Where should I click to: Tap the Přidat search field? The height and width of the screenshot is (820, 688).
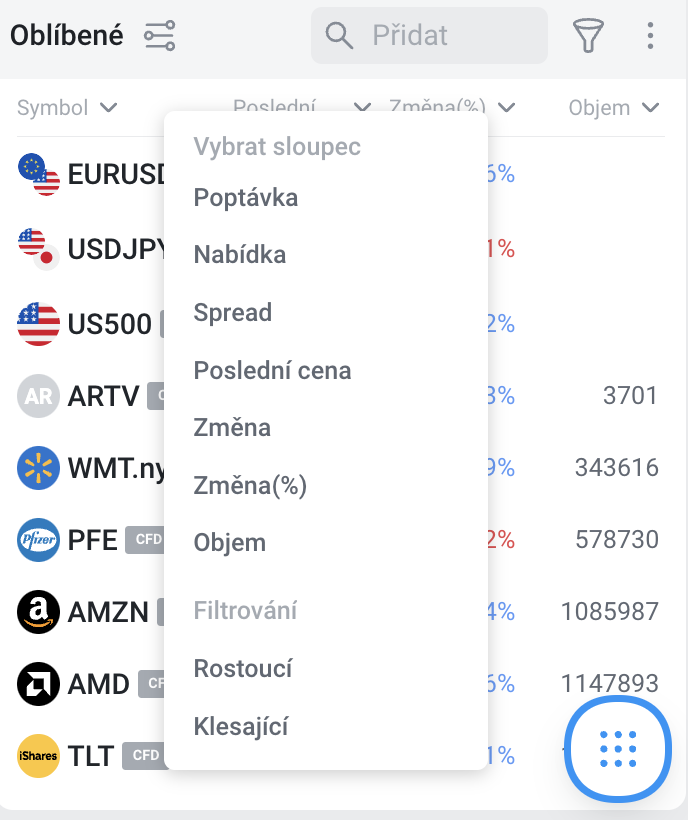tap(430, 36)
